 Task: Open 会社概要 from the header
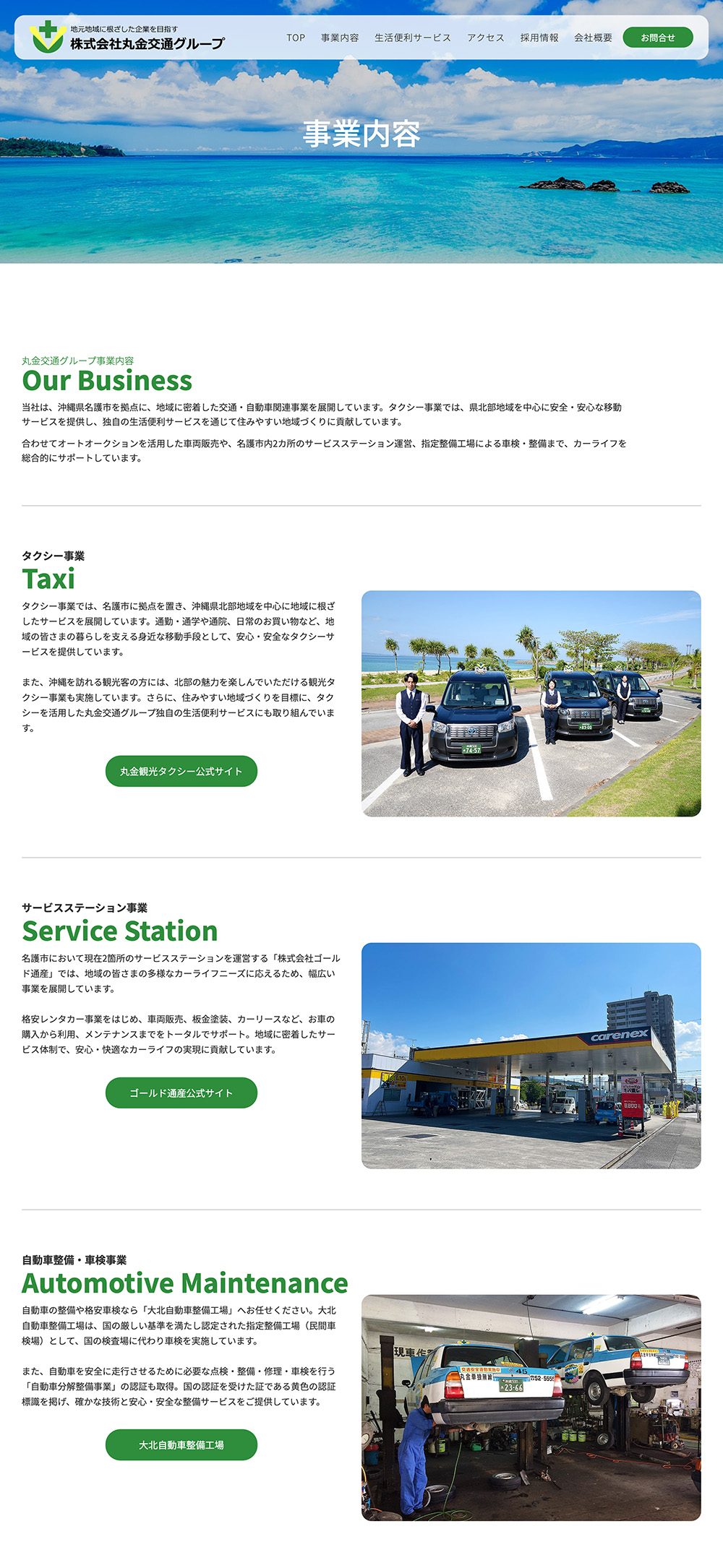point(593,38)
